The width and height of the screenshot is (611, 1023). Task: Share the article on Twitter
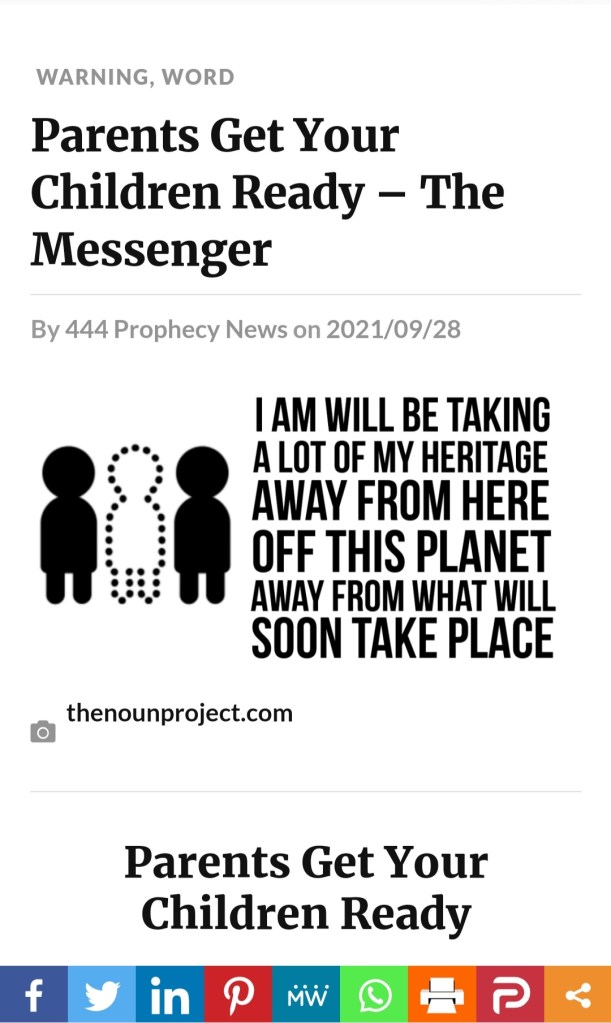point(101,995)
